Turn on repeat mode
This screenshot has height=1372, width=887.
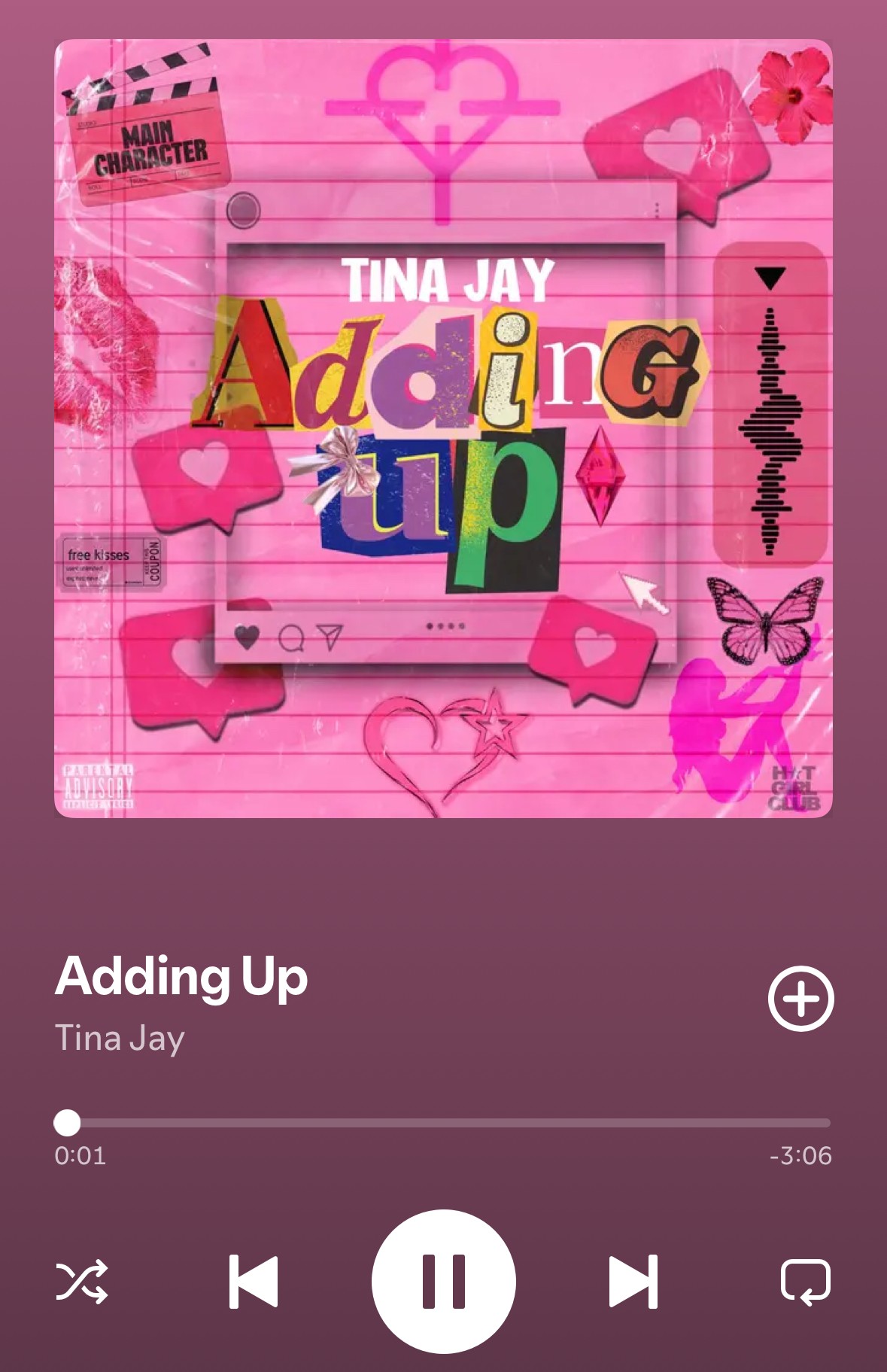(x=805, y=1281)
